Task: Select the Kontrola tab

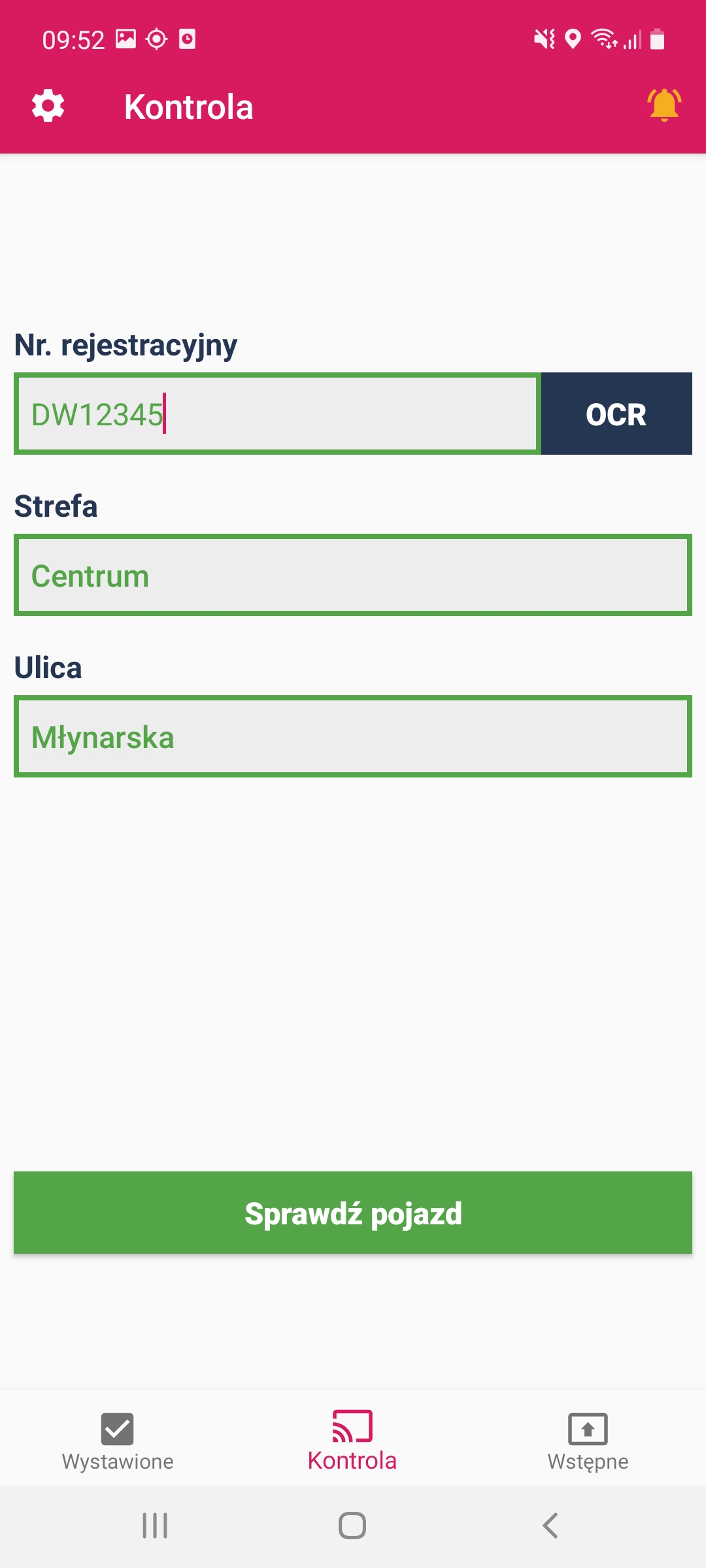Action: (x=352, y=1441)
